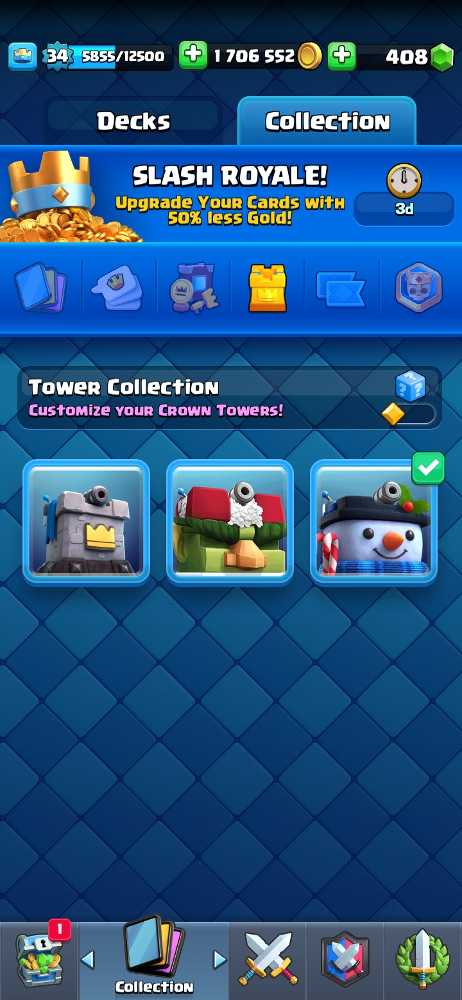Screen dimensions: 462x1000
Task: Select the snowman tower skin
Action: tap(374, 522)
